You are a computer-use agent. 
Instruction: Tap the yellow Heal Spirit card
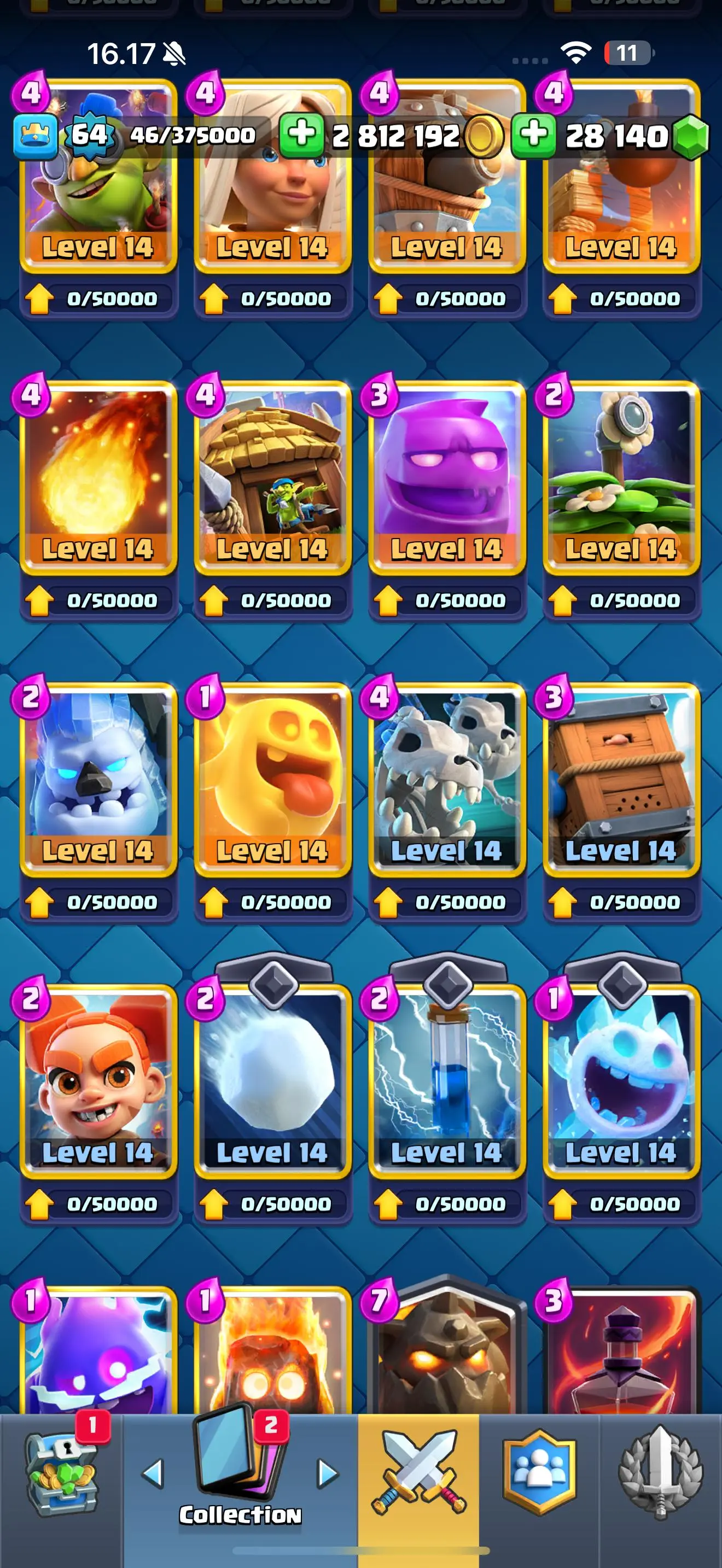[x=272, y=779]
